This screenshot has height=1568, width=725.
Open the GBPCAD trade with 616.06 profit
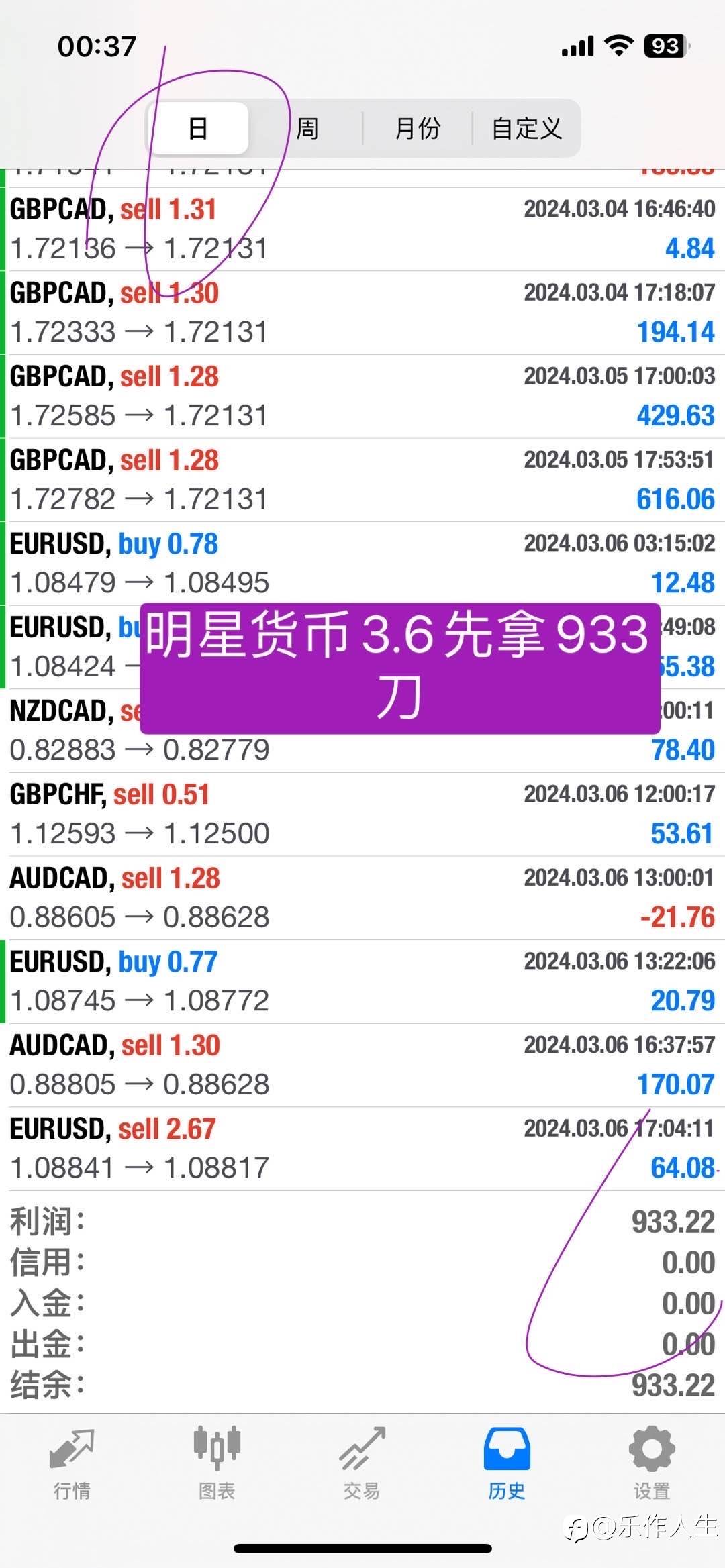pos(362,480)
